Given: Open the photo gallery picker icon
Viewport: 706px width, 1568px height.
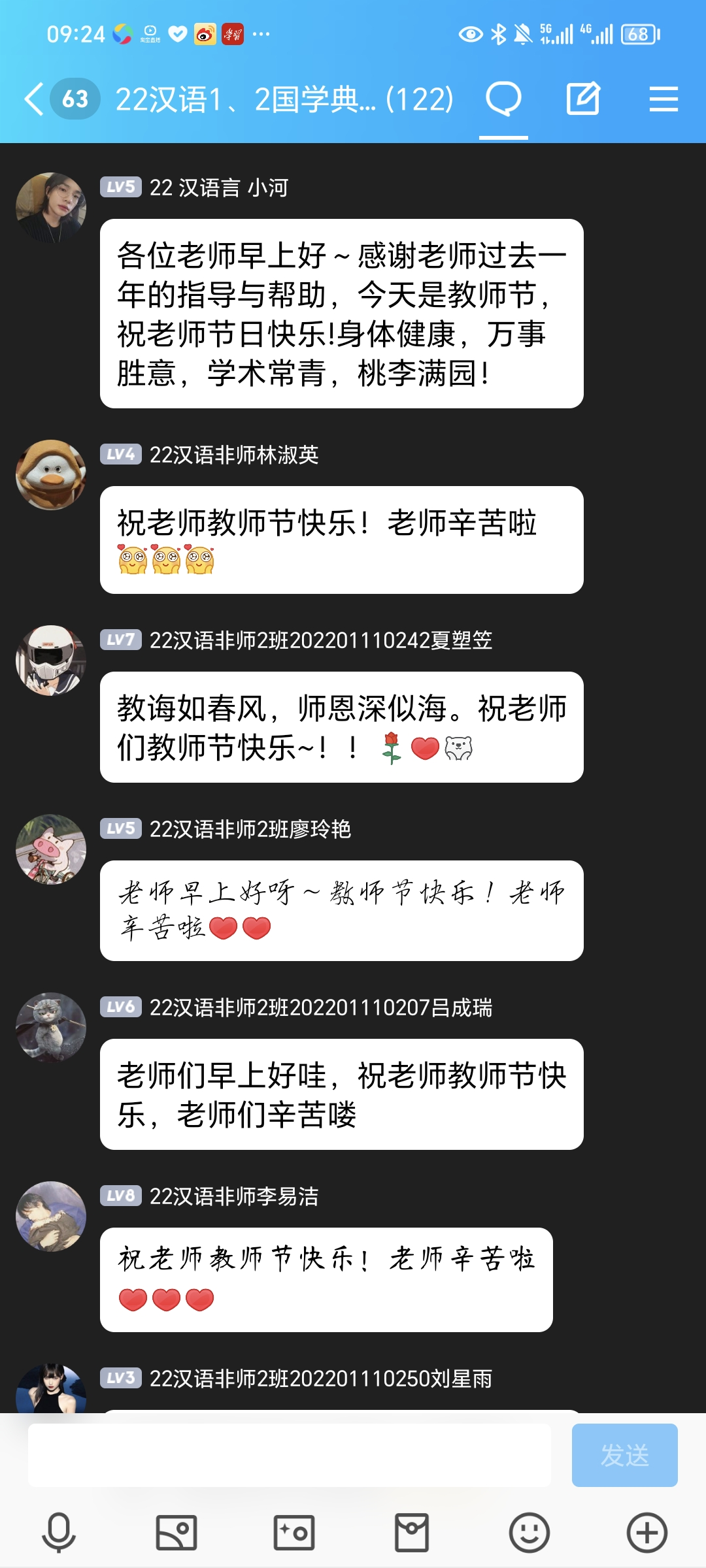Looking at the screenshot, I should click(x=176, y=1532).
